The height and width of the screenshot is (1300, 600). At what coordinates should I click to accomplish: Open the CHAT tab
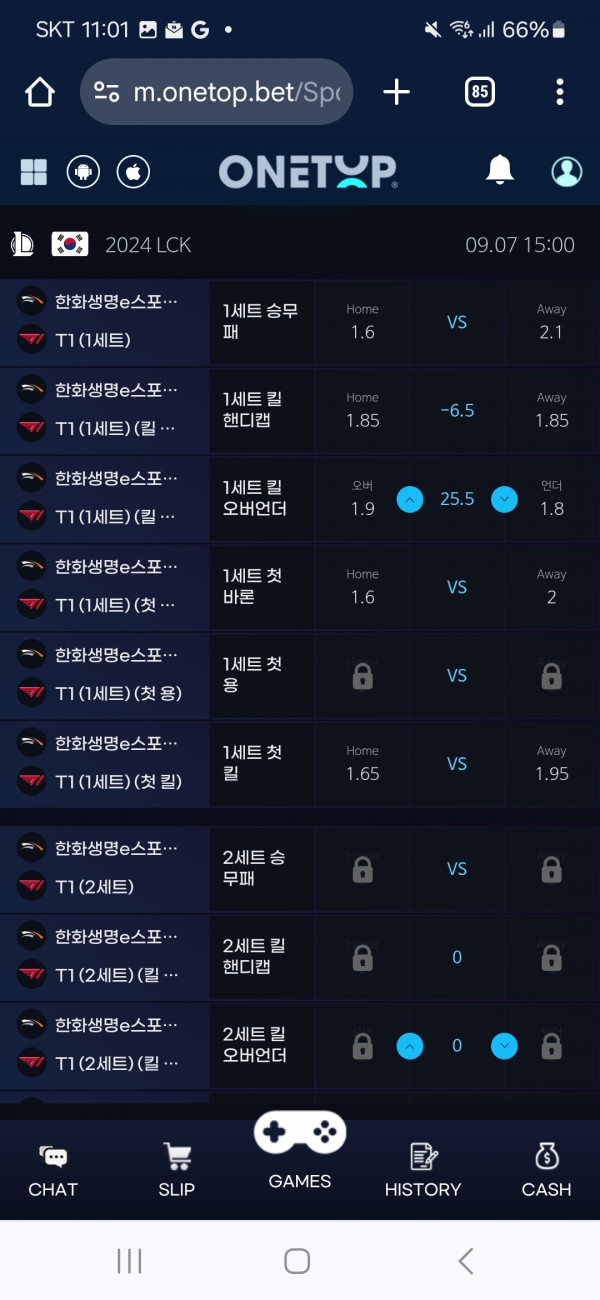click(53, 1171)
